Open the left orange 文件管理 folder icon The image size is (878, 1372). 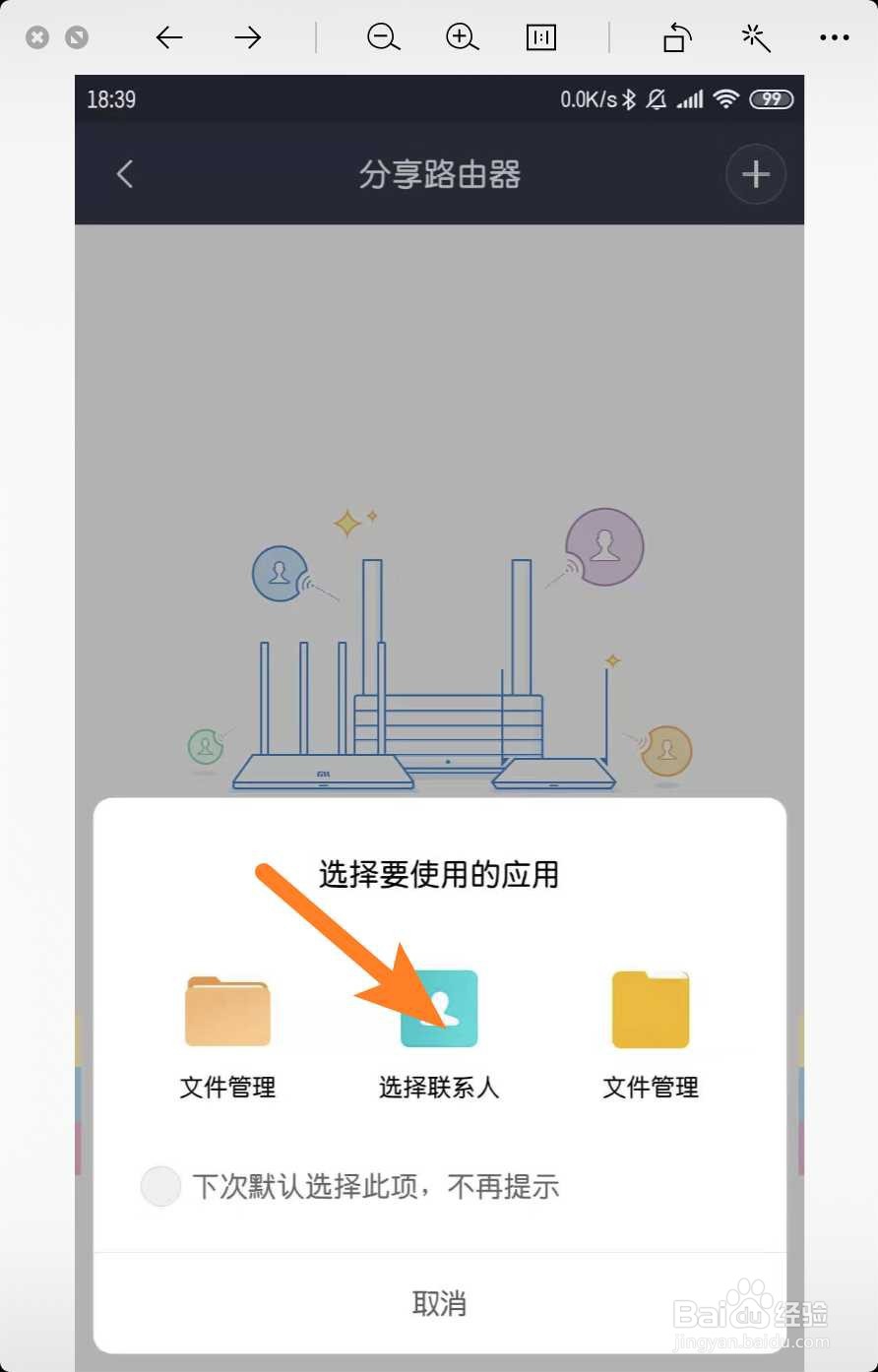tap(226, 1008)
